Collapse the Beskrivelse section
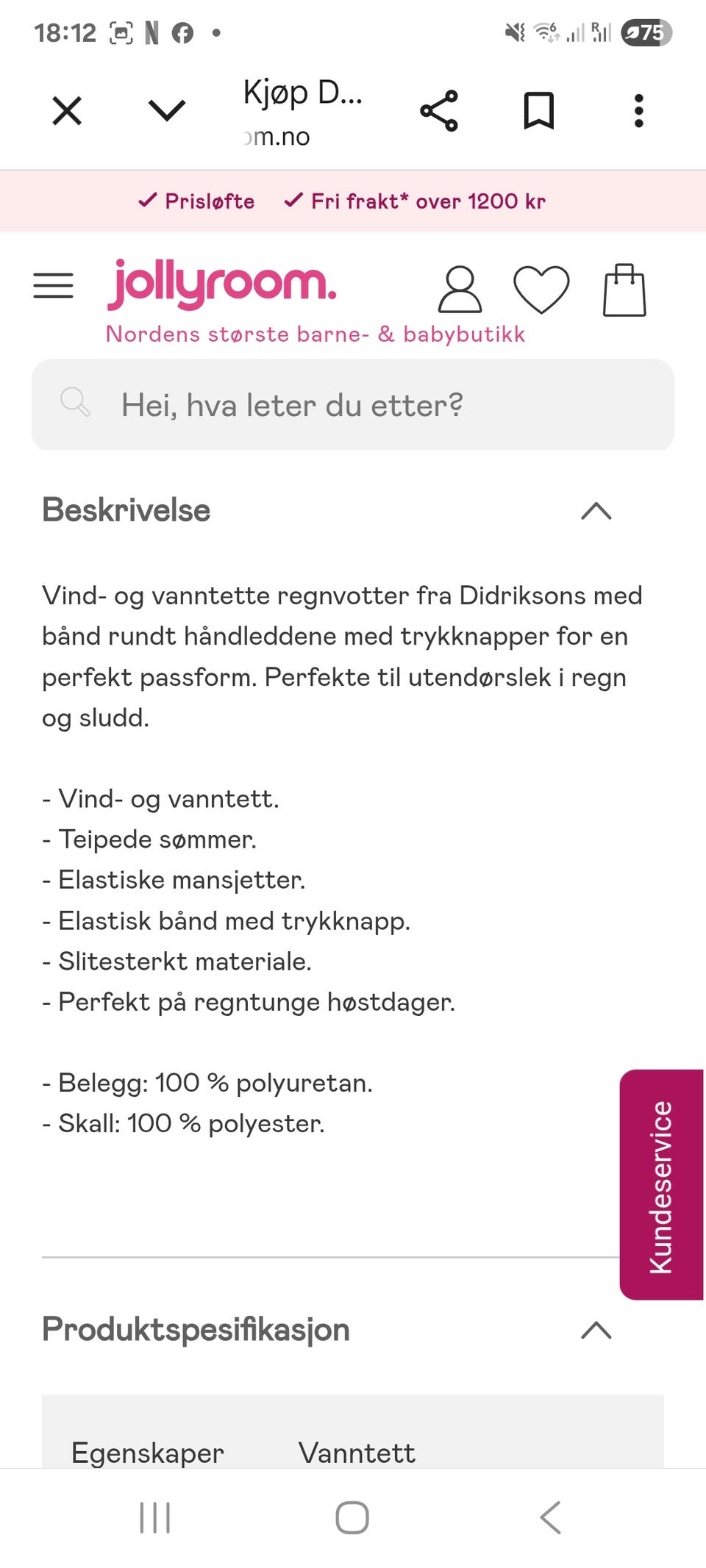The image size is (706, 1568). (x=597, y=511)
